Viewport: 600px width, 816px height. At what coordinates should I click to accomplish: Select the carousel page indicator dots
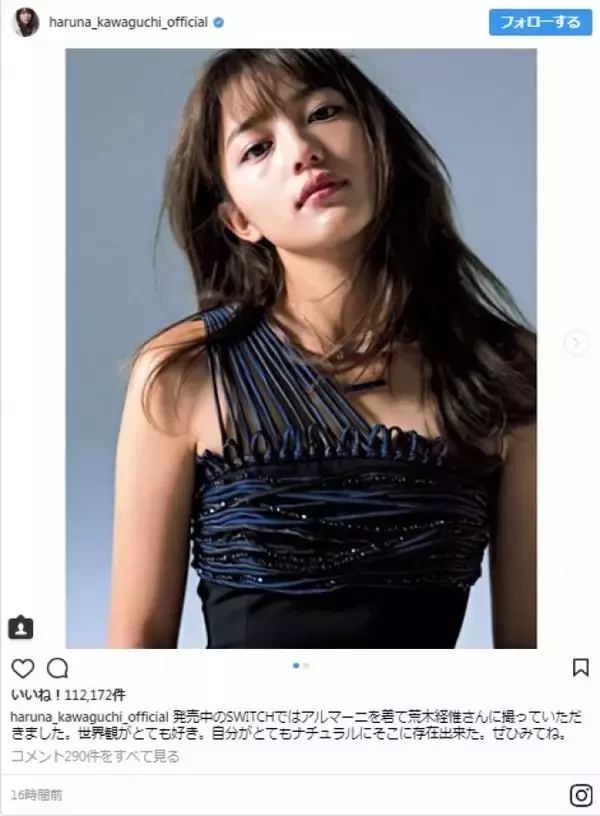pyautogui.click(x=300, y=665)
